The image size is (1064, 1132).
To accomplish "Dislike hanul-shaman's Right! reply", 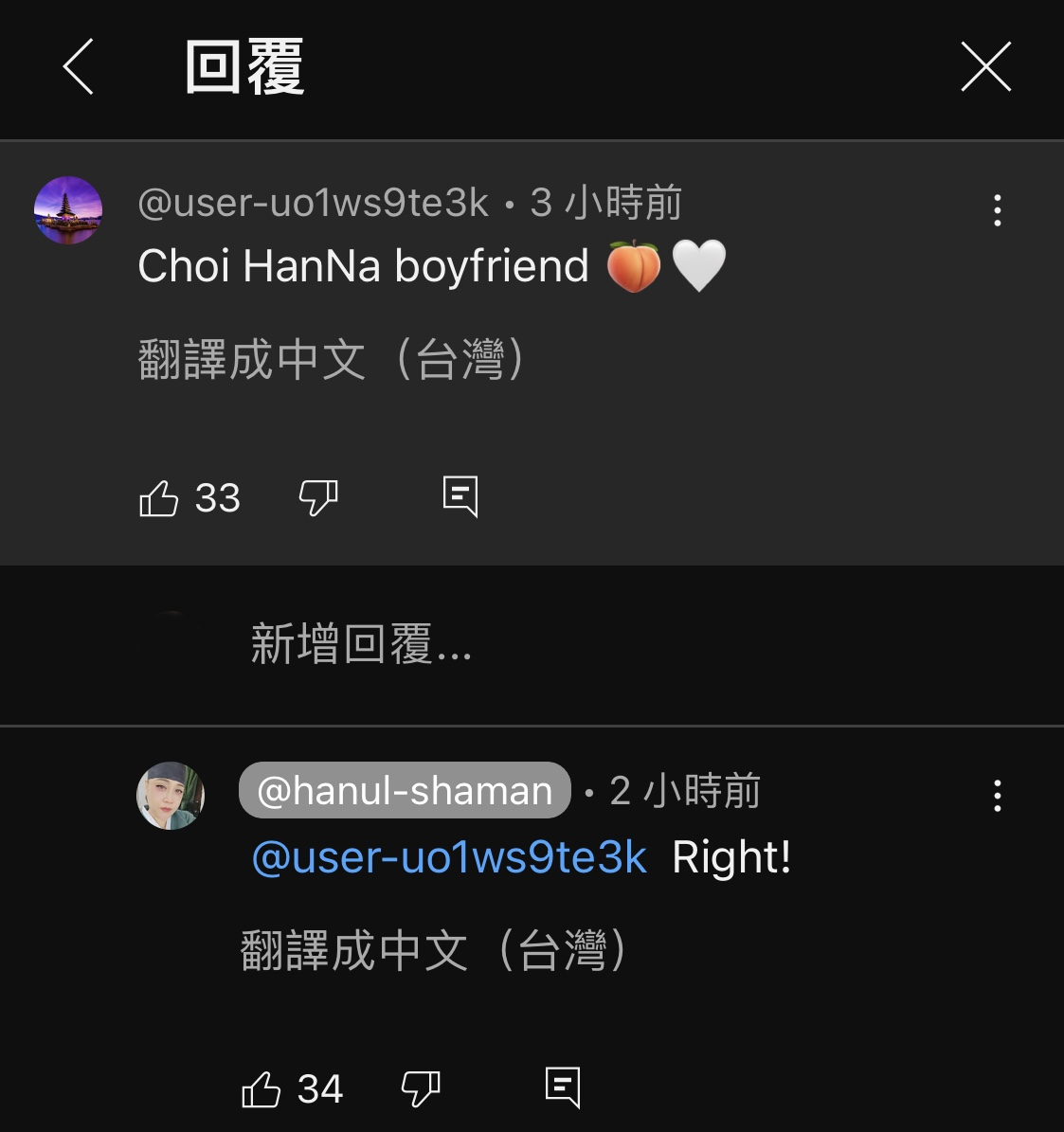I will coord(421,1089).
